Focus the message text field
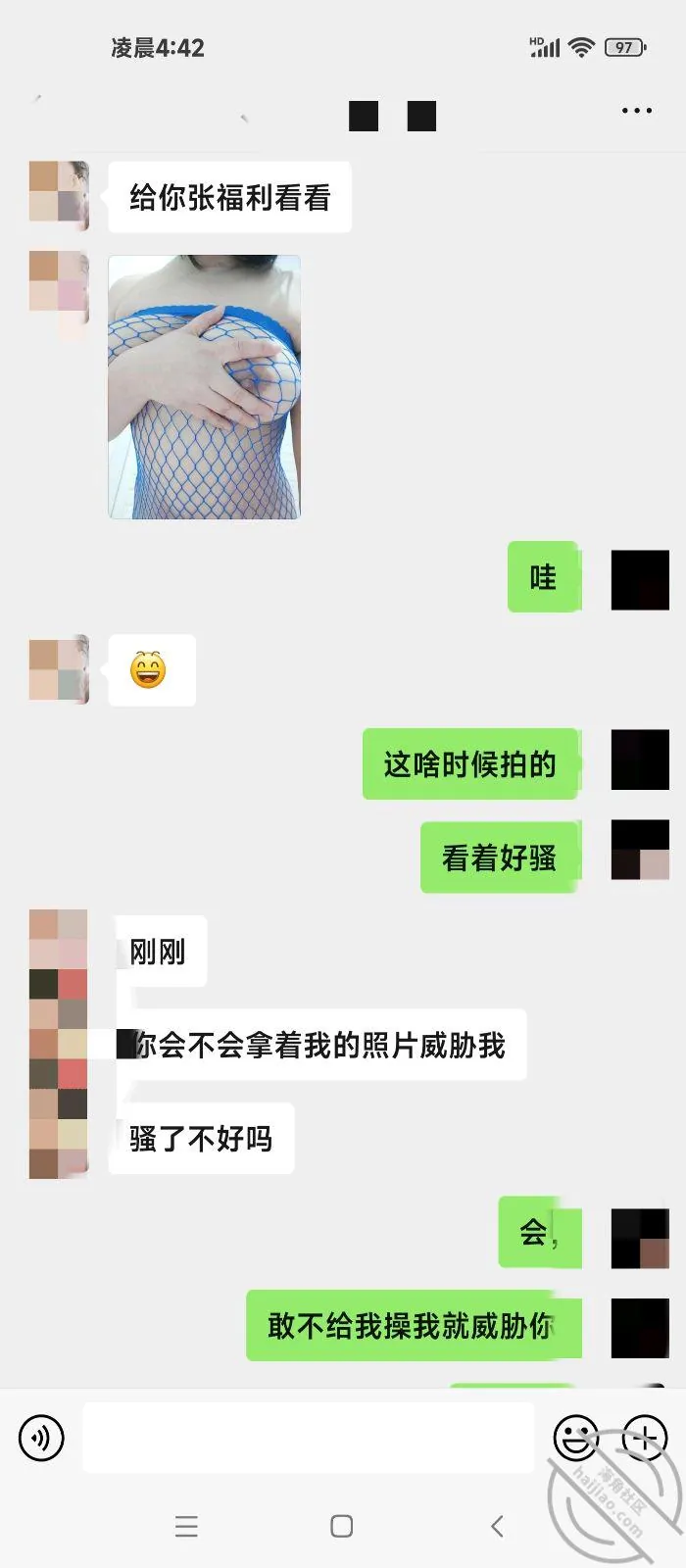686x1568 pixels. click(308, 1438)
